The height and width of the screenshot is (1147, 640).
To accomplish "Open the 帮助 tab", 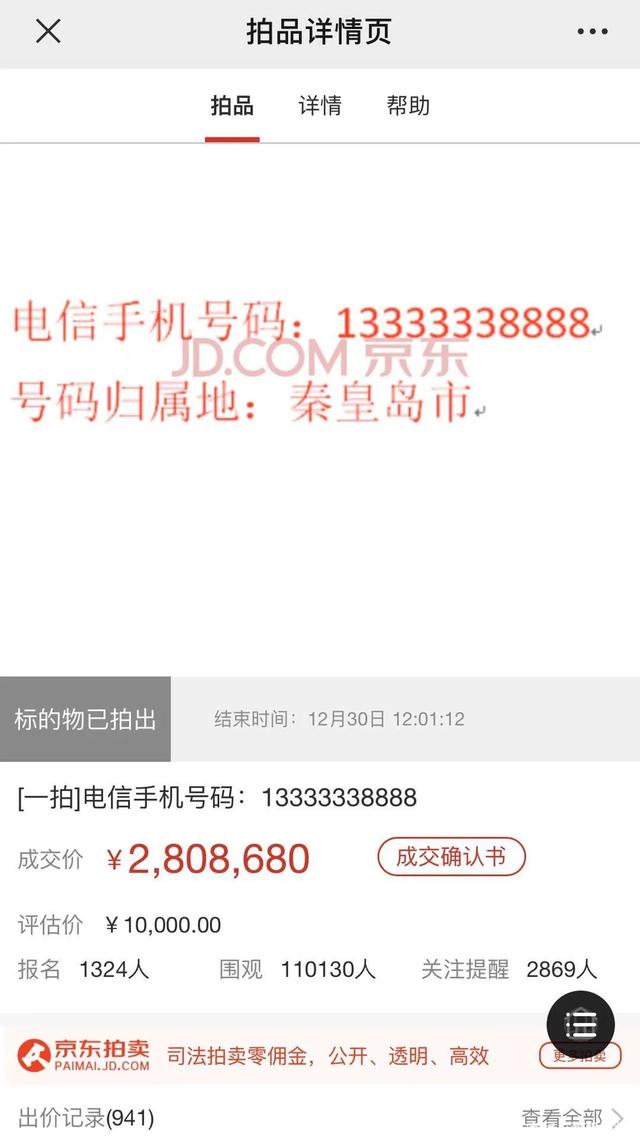I will (408, 106).
